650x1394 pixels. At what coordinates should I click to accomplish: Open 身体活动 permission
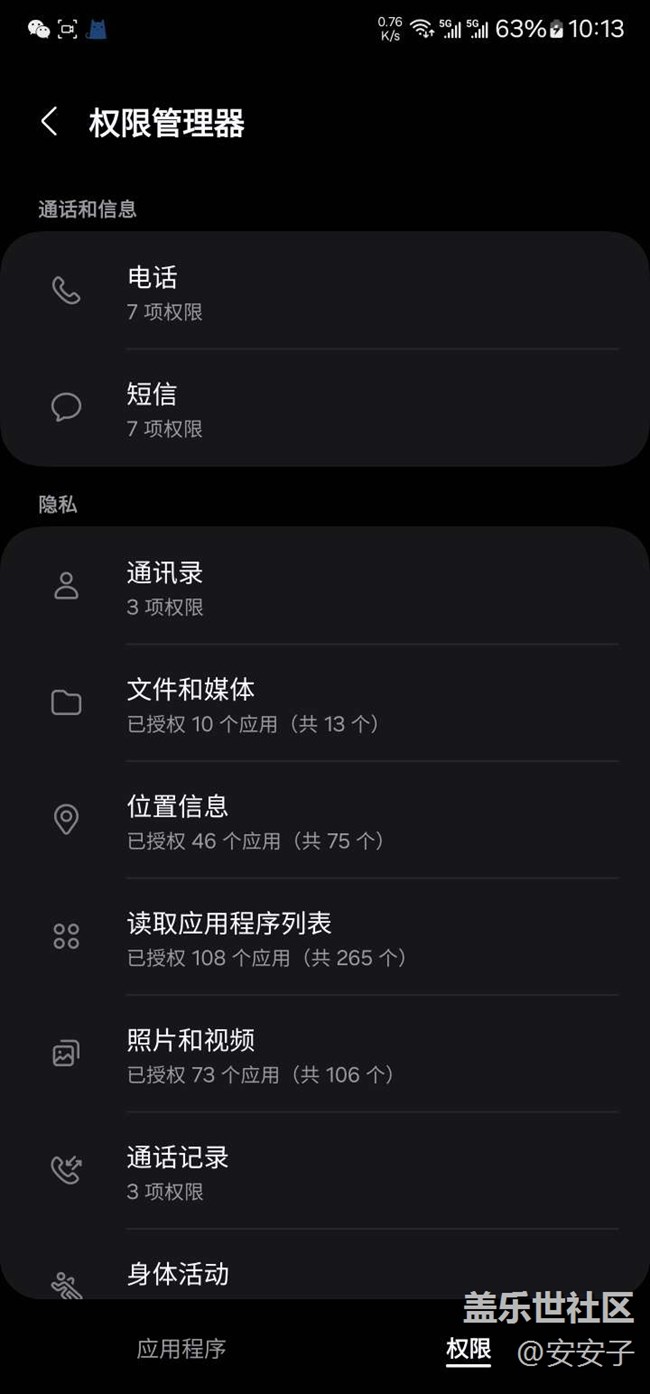[x=324, y=1275]
